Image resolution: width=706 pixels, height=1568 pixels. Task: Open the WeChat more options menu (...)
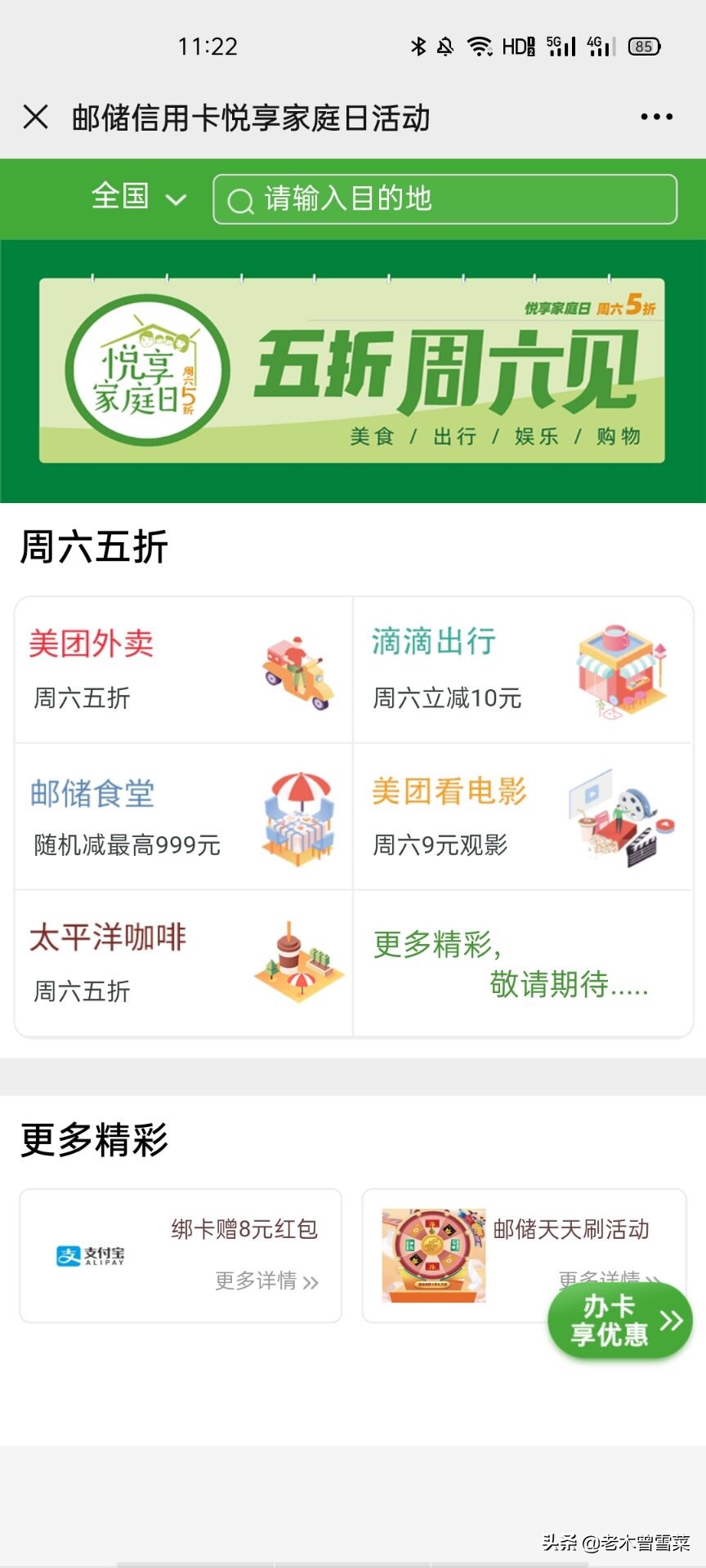coord(657,116)
